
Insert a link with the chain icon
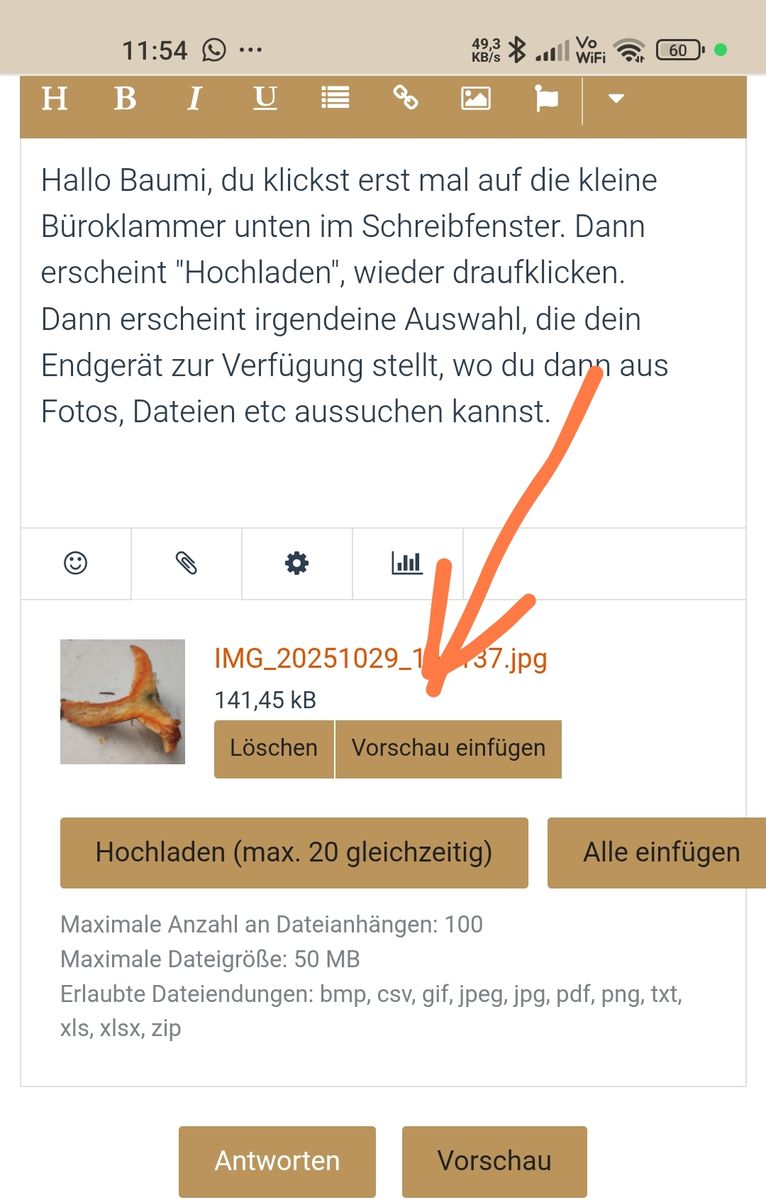405,98
